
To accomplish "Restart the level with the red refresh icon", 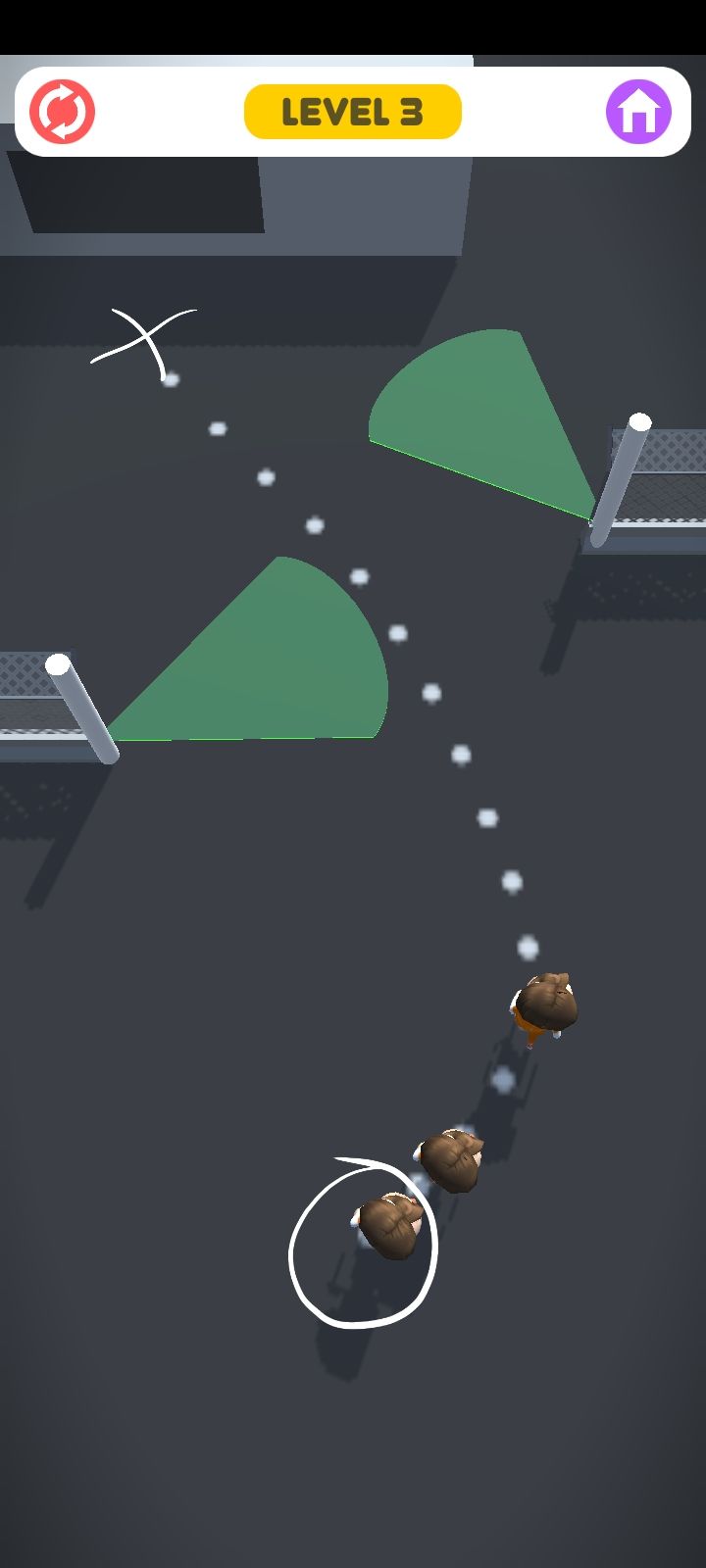I will point(62,112).
